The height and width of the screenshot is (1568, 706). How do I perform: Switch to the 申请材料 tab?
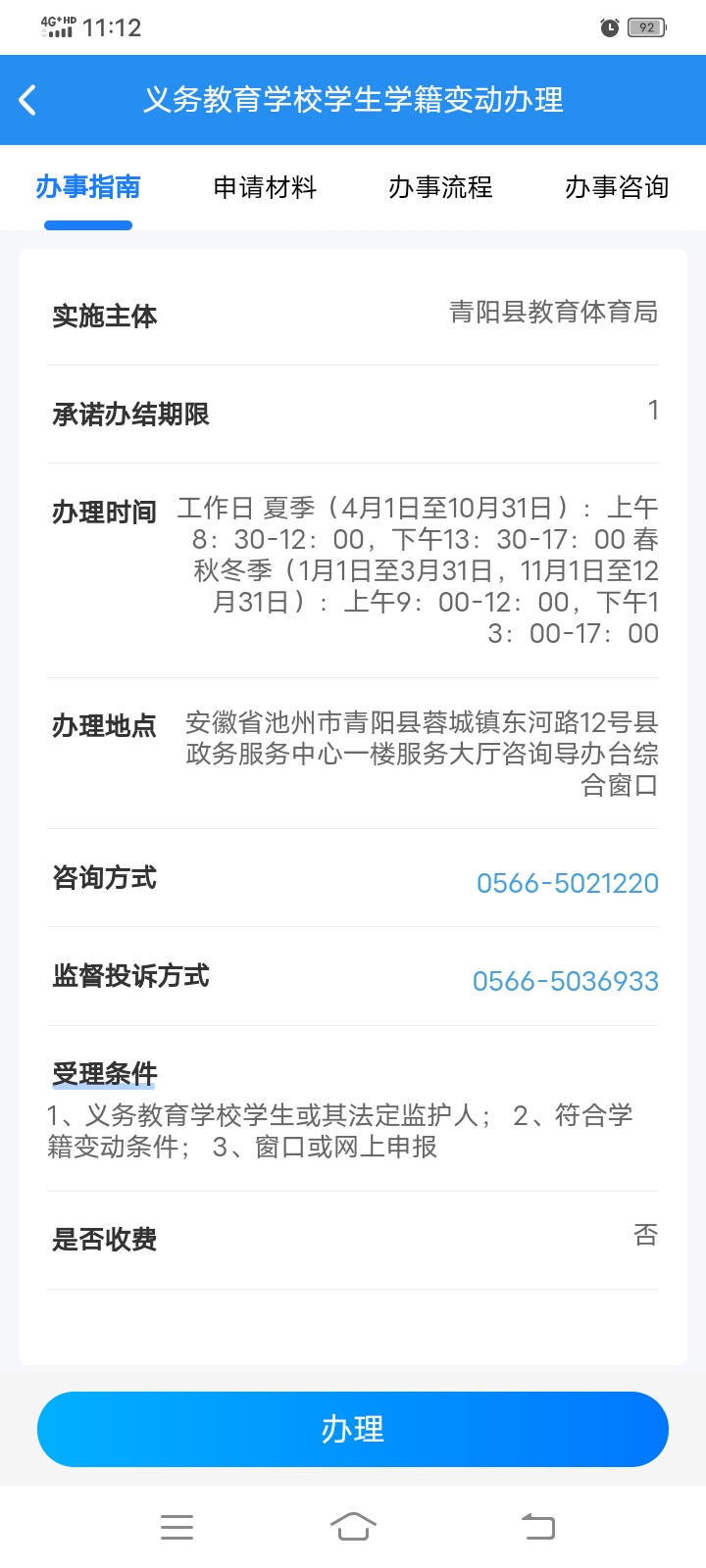click(x=265, y=187)
